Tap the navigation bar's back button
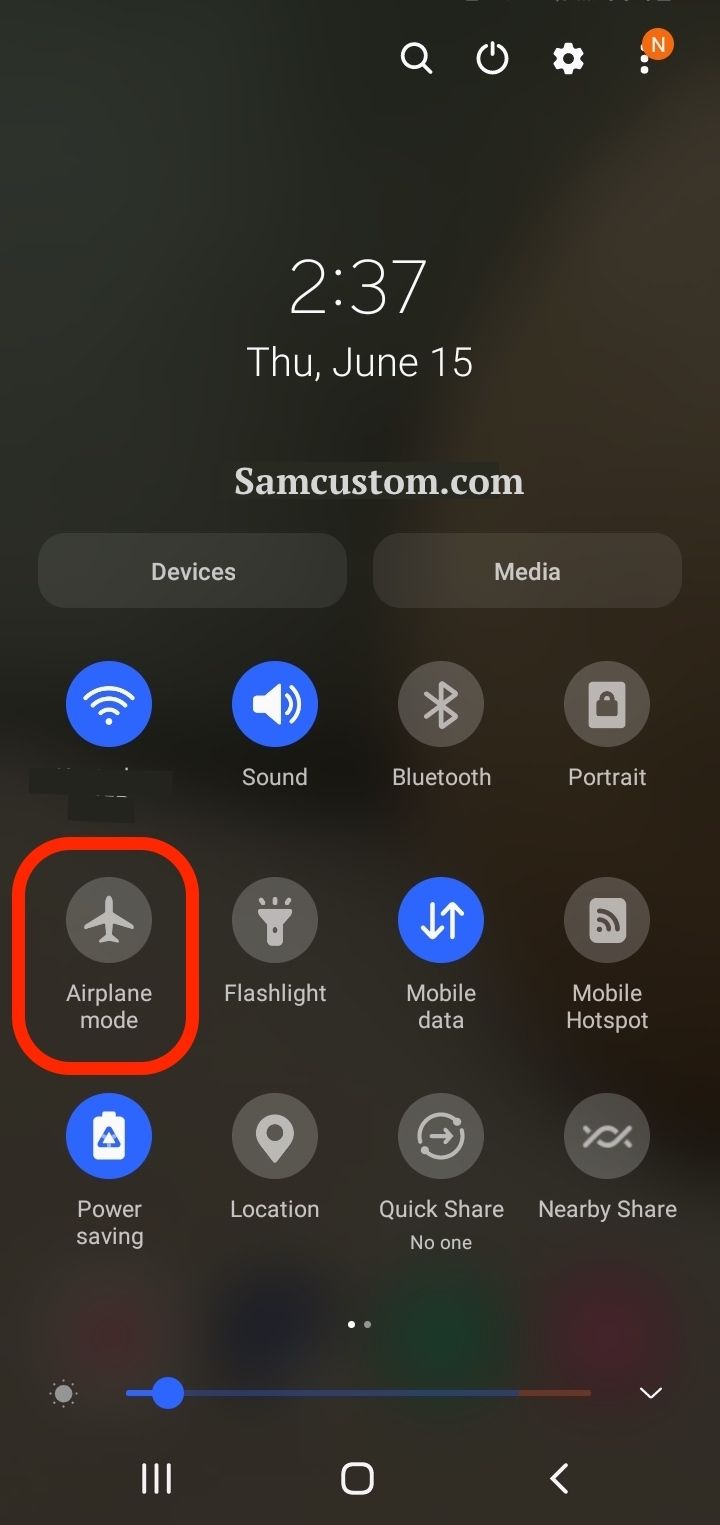Image resolution: width=720 pixels, height=1525 pixels. [x=559, y=1478]
